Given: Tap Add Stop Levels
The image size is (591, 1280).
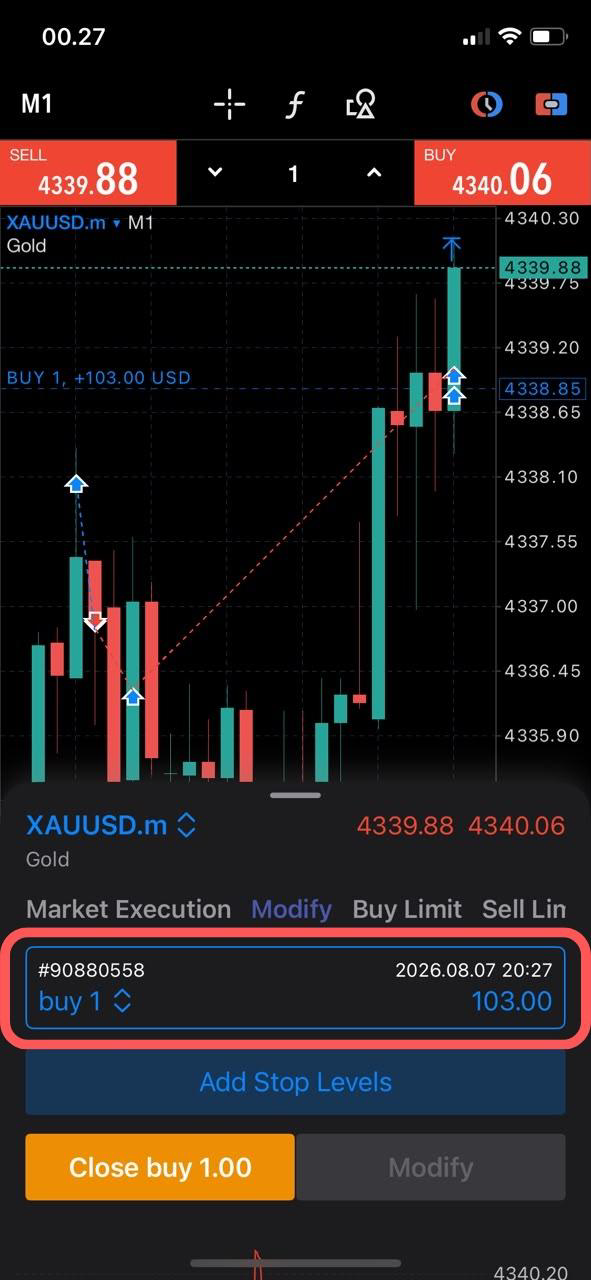Looking at the screenshot, I should tap(295, 1082).
